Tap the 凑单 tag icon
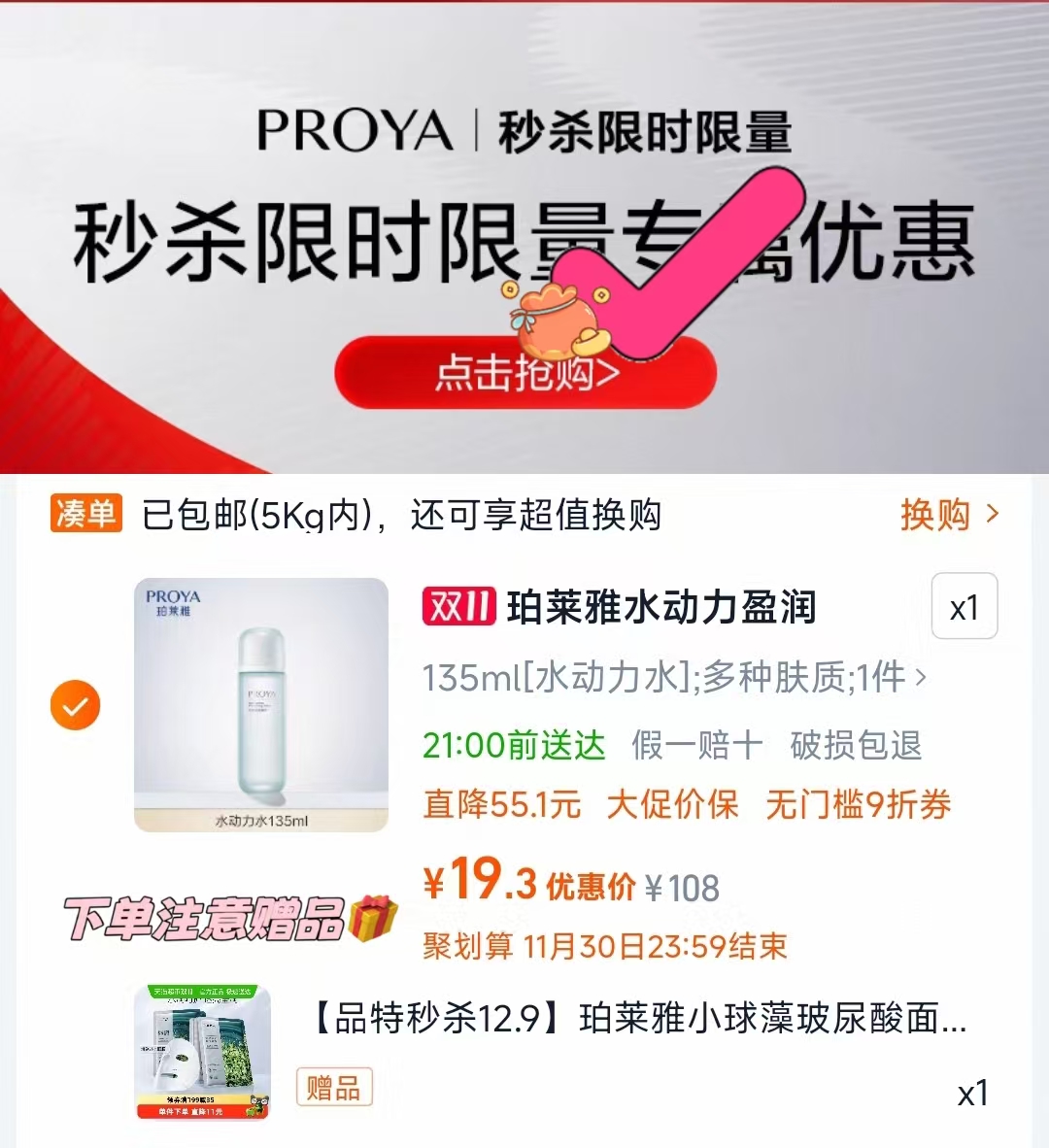 [x=85, y=517]
